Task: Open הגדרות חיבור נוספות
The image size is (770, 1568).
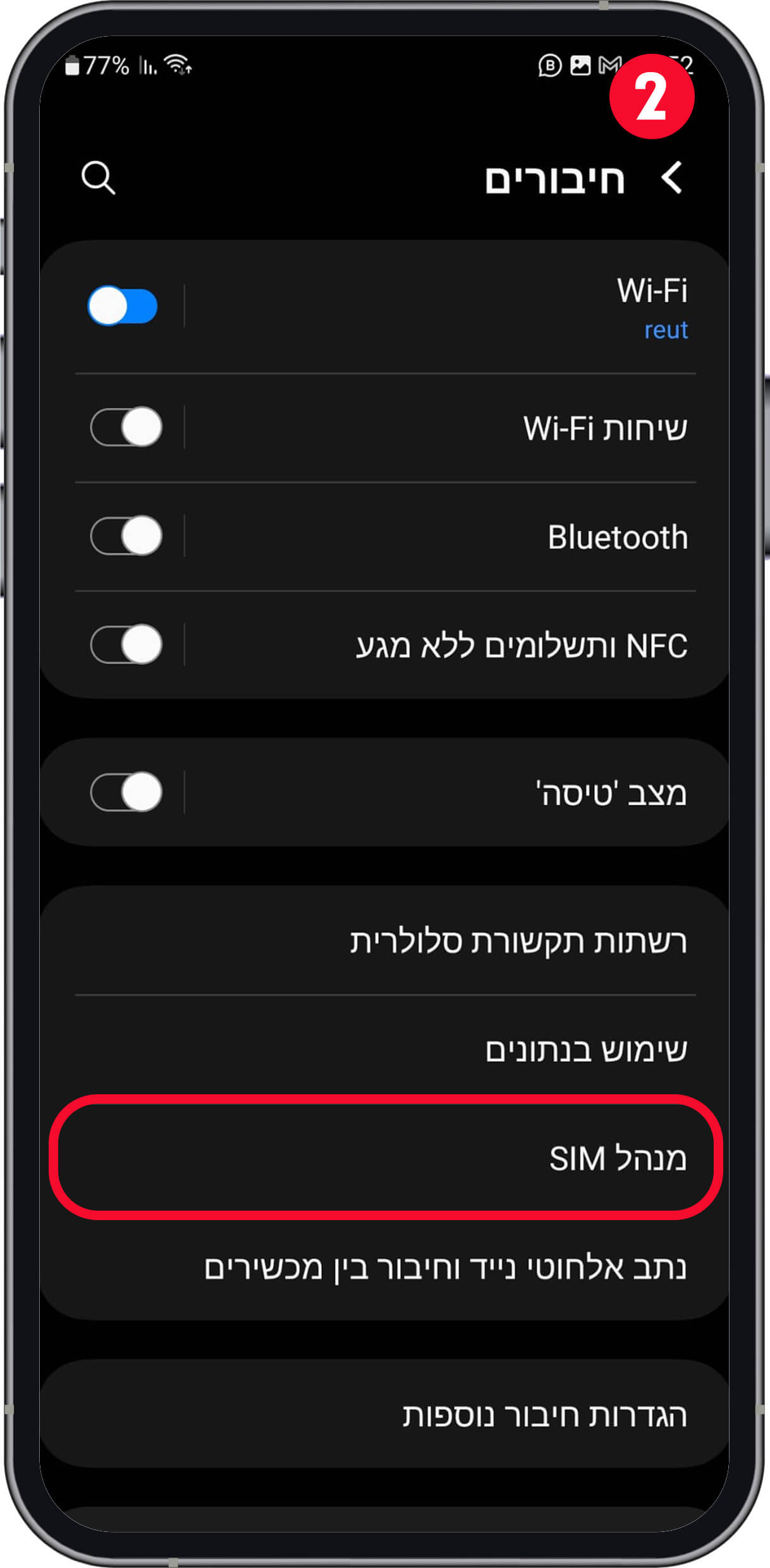Action: click(443, 1416)
